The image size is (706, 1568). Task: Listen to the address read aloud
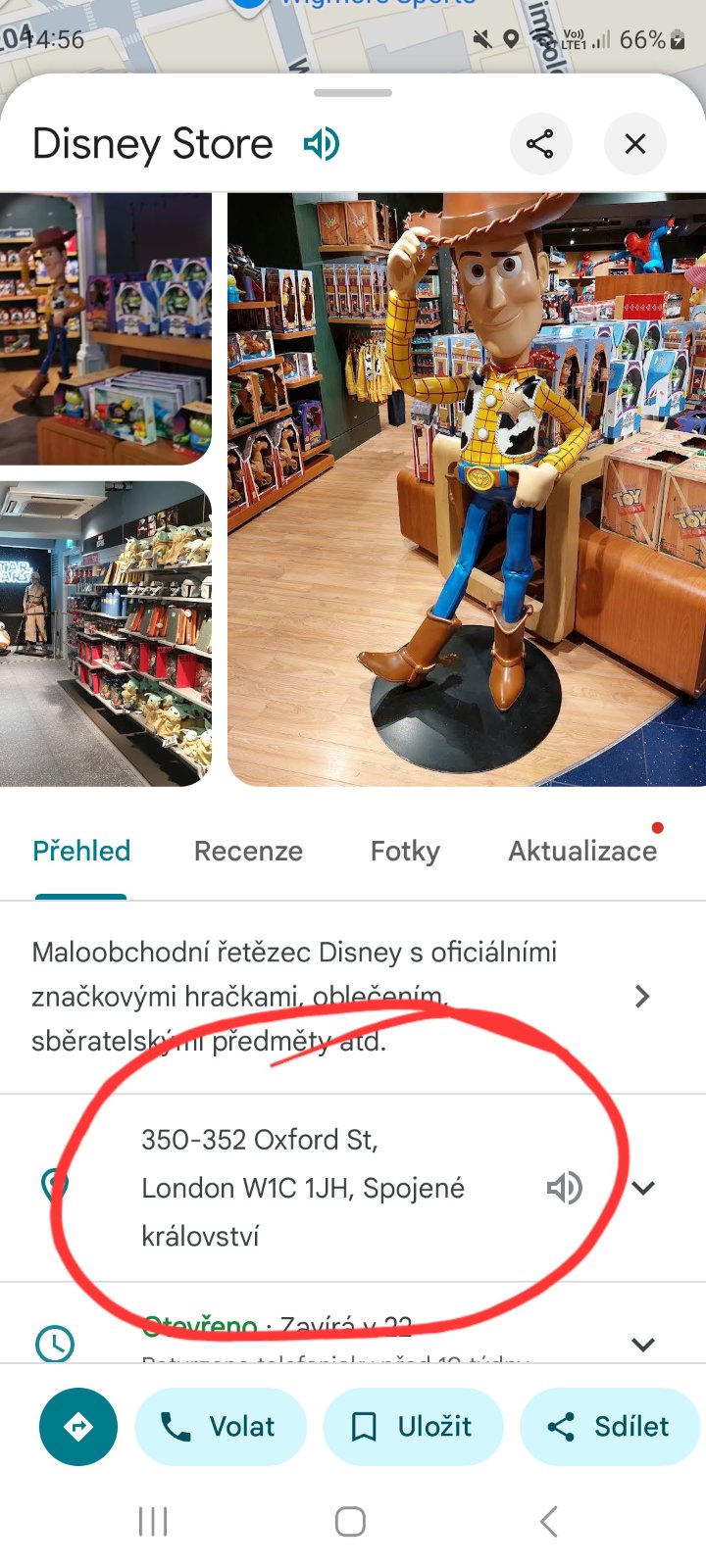[564, 1188]
